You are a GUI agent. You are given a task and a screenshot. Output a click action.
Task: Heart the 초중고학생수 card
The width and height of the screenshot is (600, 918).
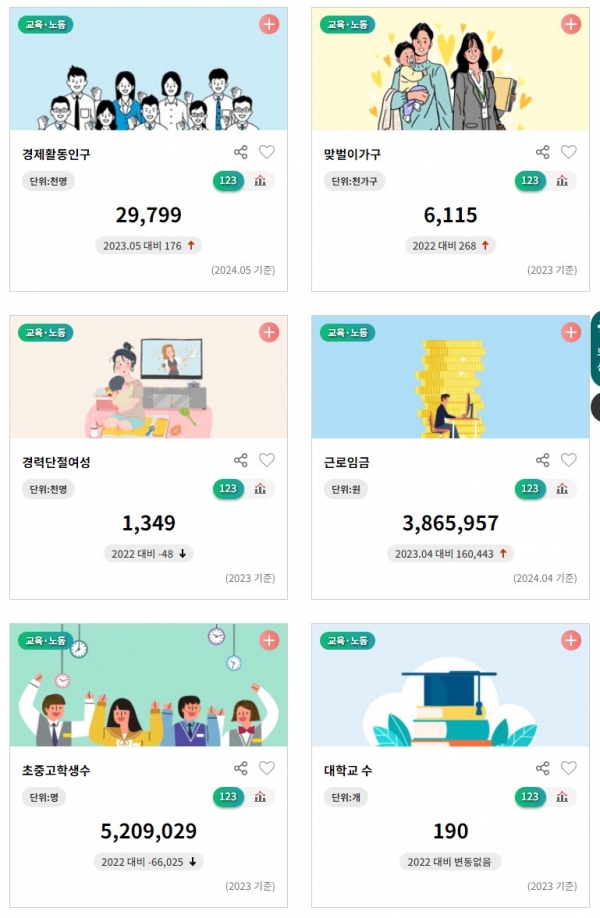point(267,768)
